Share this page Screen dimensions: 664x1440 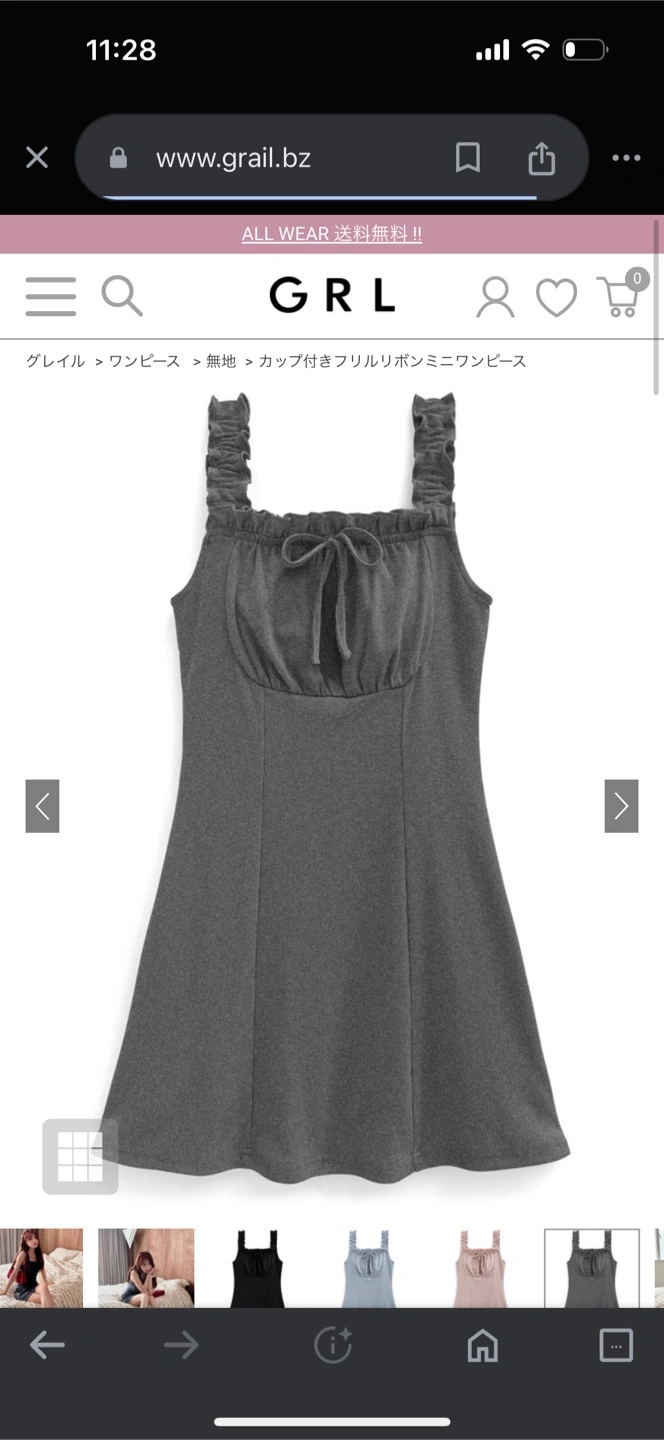541,158
